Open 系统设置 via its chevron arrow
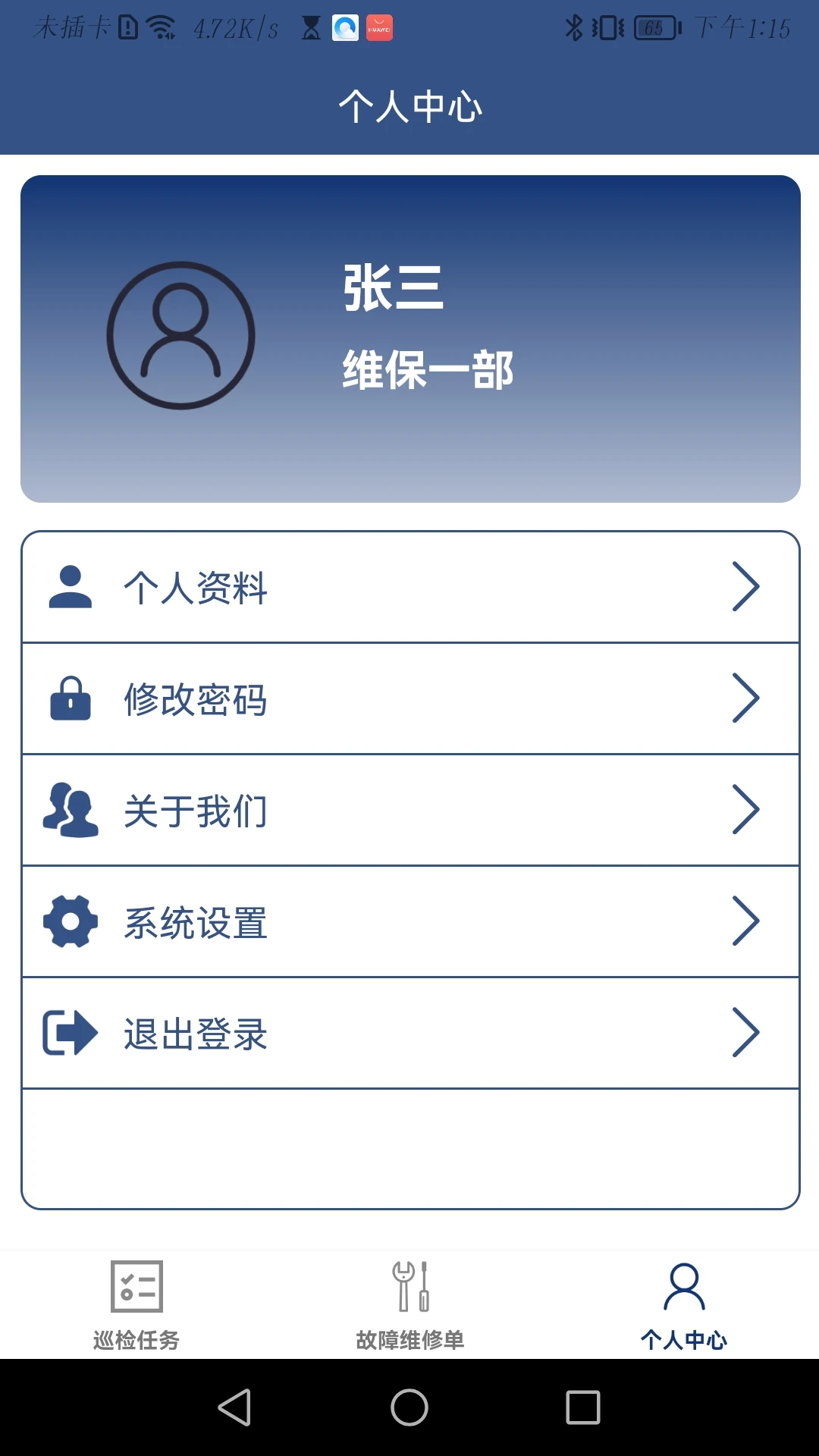 tap(746, 920)
